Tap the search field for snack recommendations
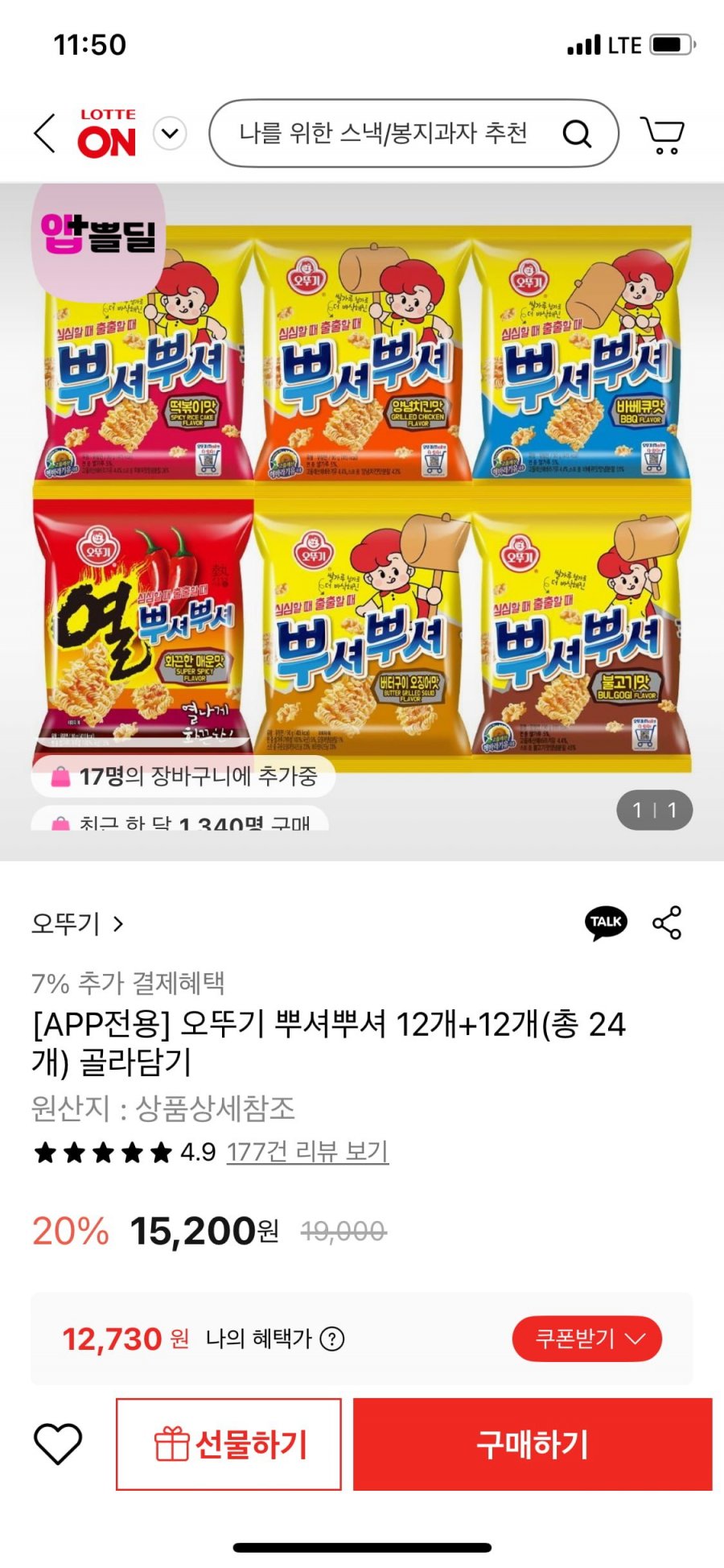The width and height of the screenshot is (724, 1568). click(386, 134)
